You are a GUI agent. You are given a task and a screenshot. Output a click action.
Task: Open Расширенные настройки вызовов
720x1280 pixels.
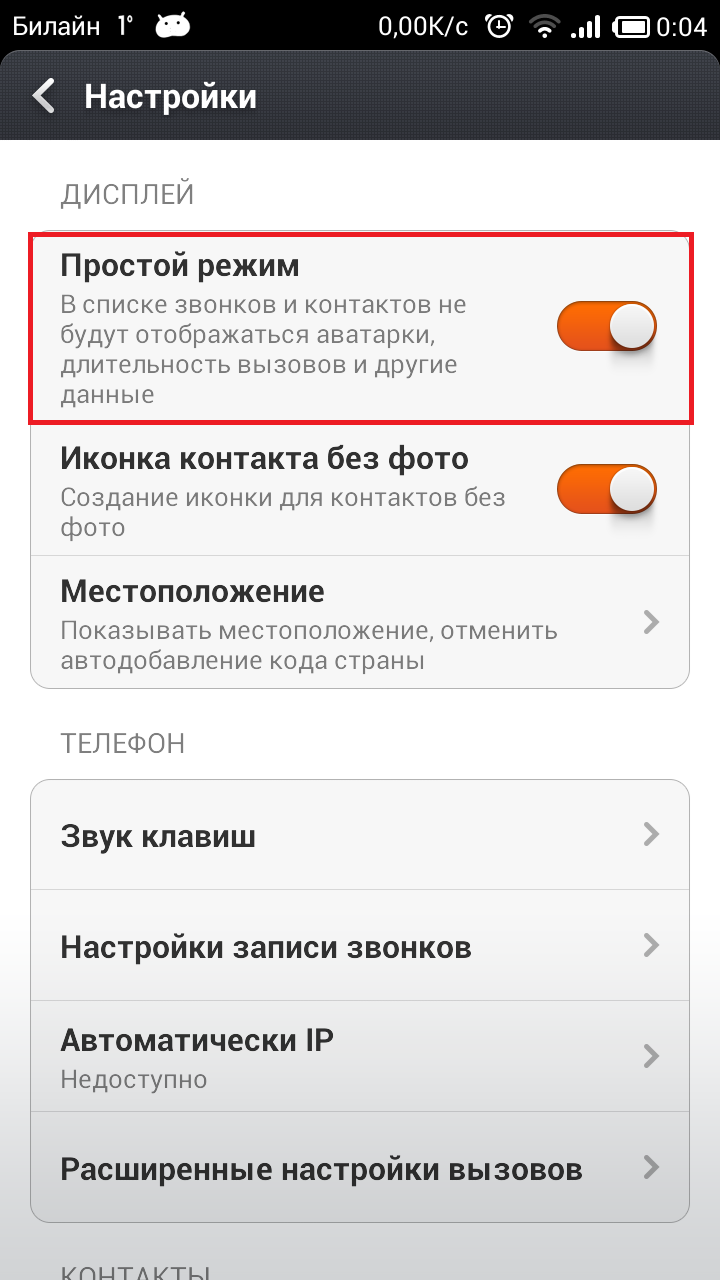pos(360,1168)
